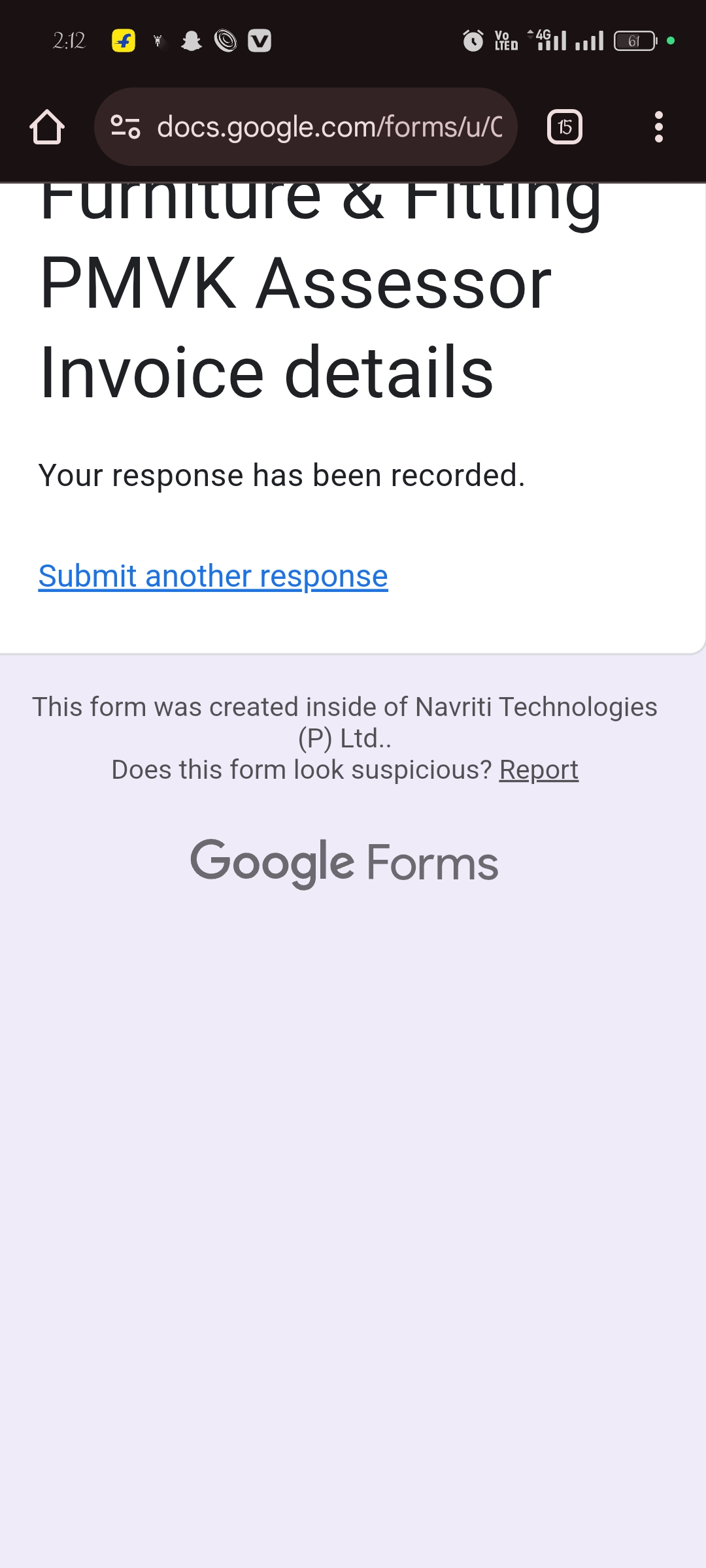This screenshot has height=1568, width=706.
Task: Tap Submit another response link
Action: (x=213, y=576)
